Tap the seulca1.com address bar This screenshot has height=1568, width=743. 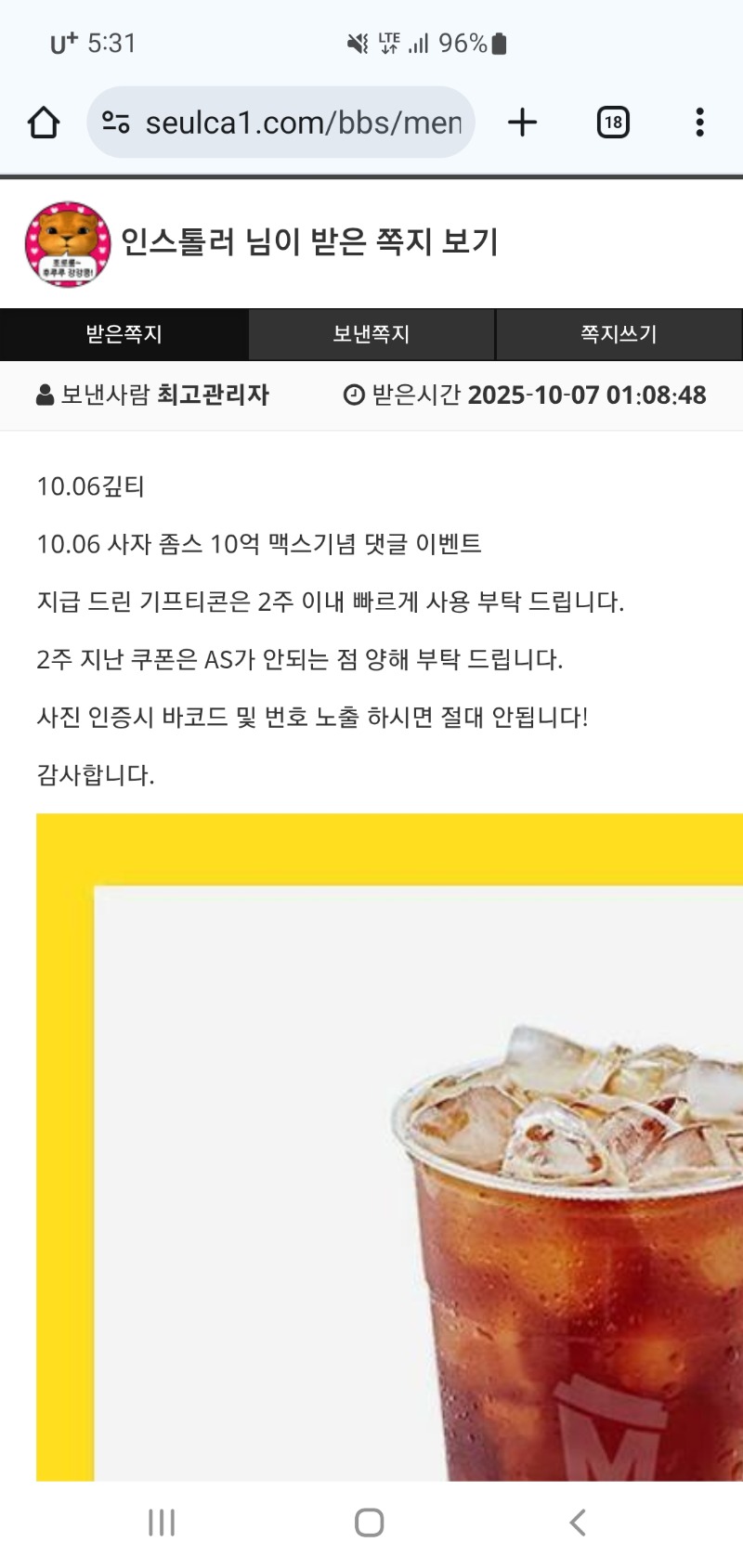pyautogui.click(x=303, y=123)
